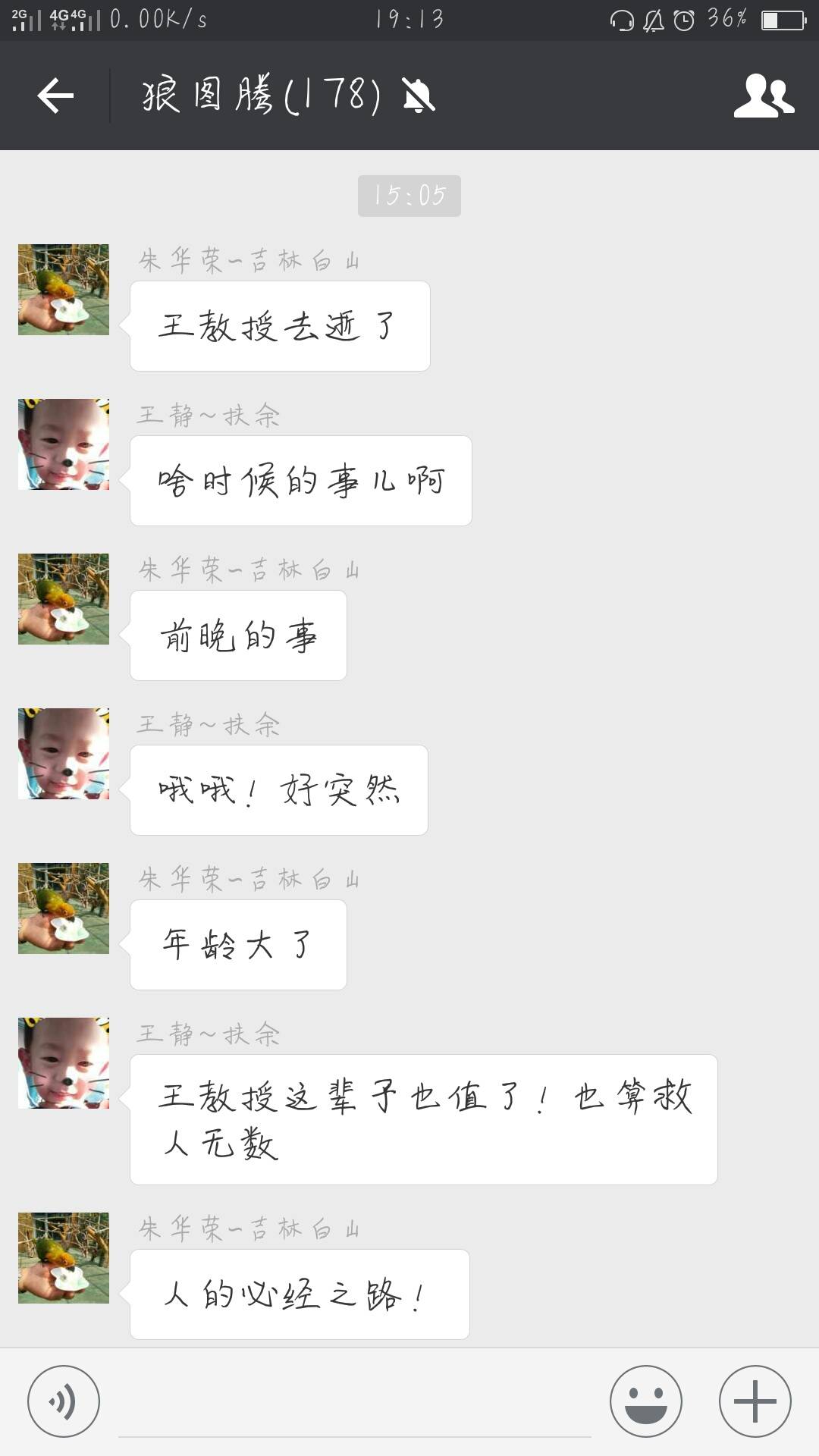Open 朱华荣's avatar next to 王教授去逝了

tap(64, 290)
